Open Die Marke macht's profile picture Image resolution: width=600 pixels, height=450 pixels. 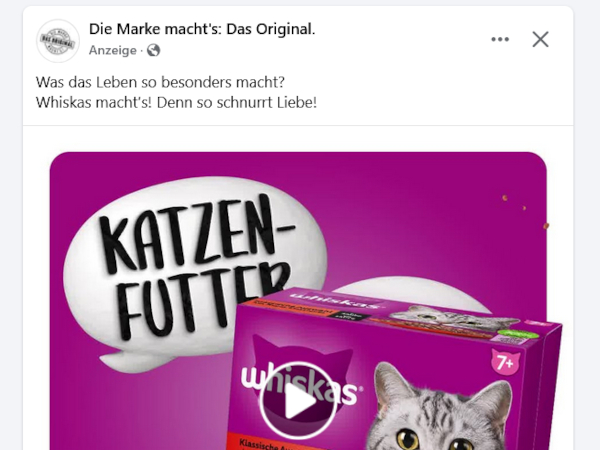tap(57, 40)
